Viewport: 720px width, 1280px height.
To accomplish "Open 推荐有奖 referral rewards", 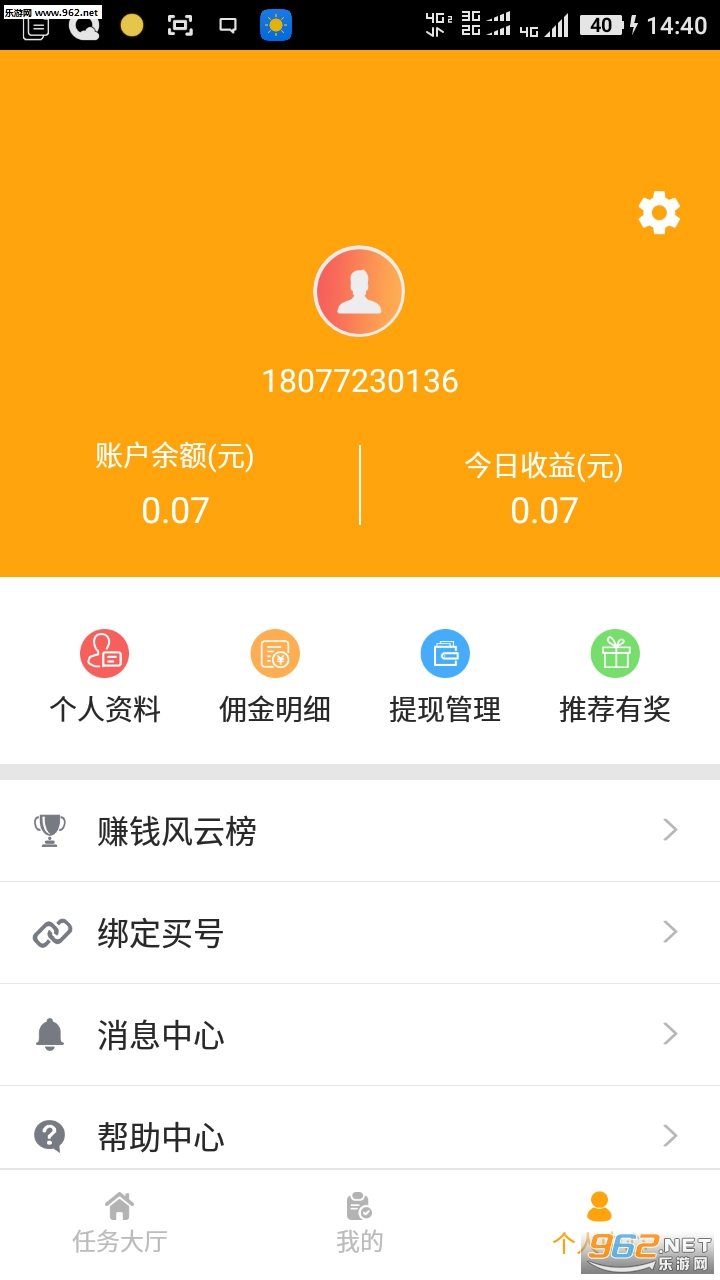I will [615, 677].
